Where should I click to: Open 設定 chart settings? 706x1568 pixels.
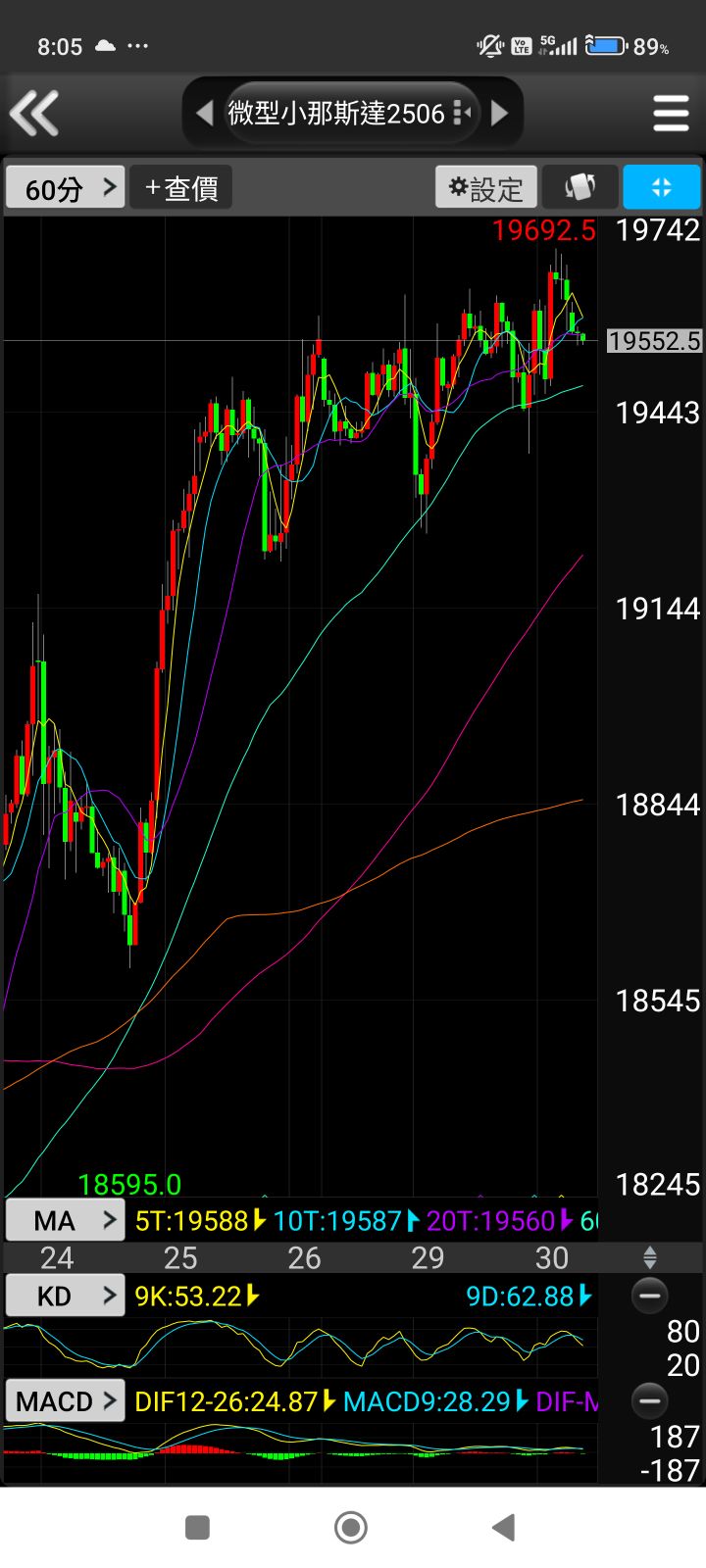click(x=486, y=188)
